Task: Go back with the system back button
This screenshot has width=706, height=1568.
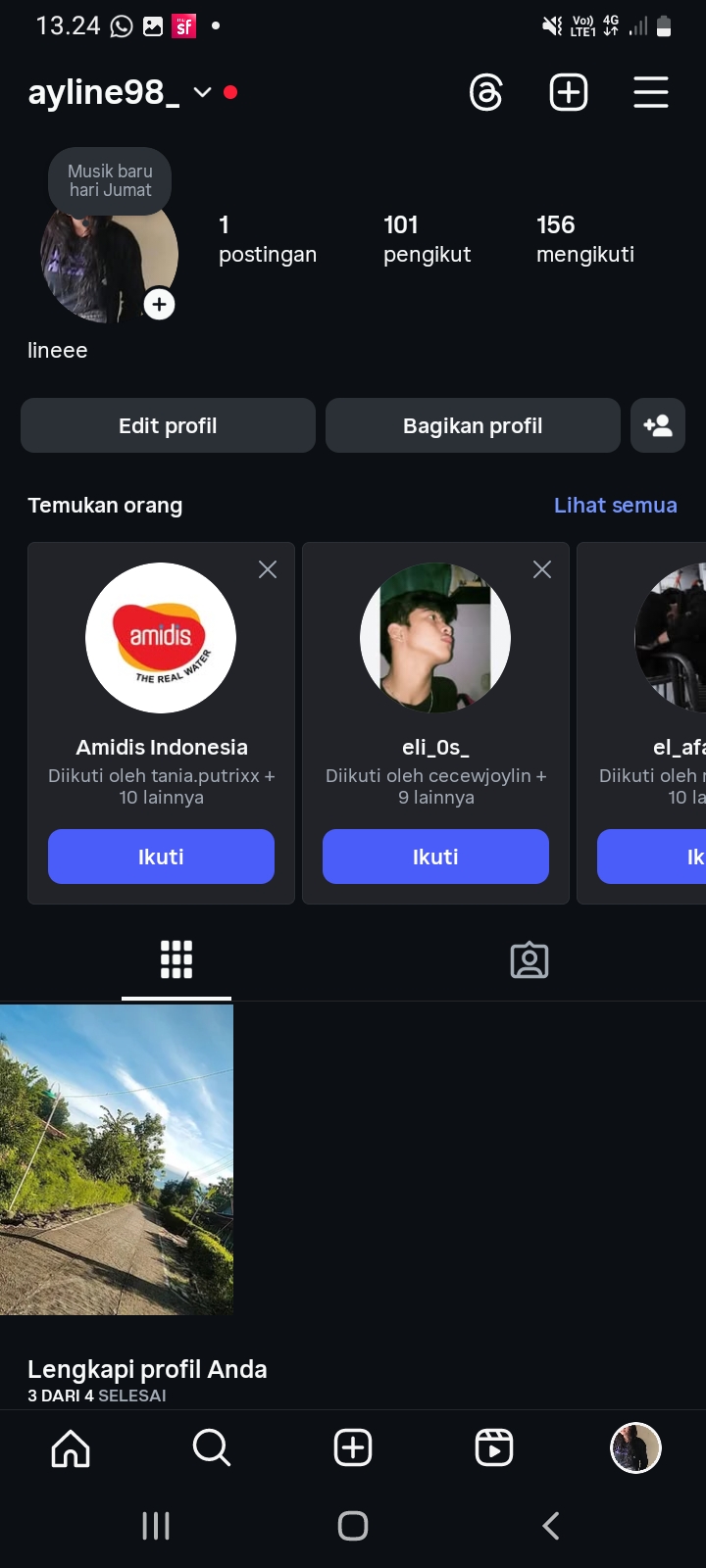Action: pos(551,1526)
